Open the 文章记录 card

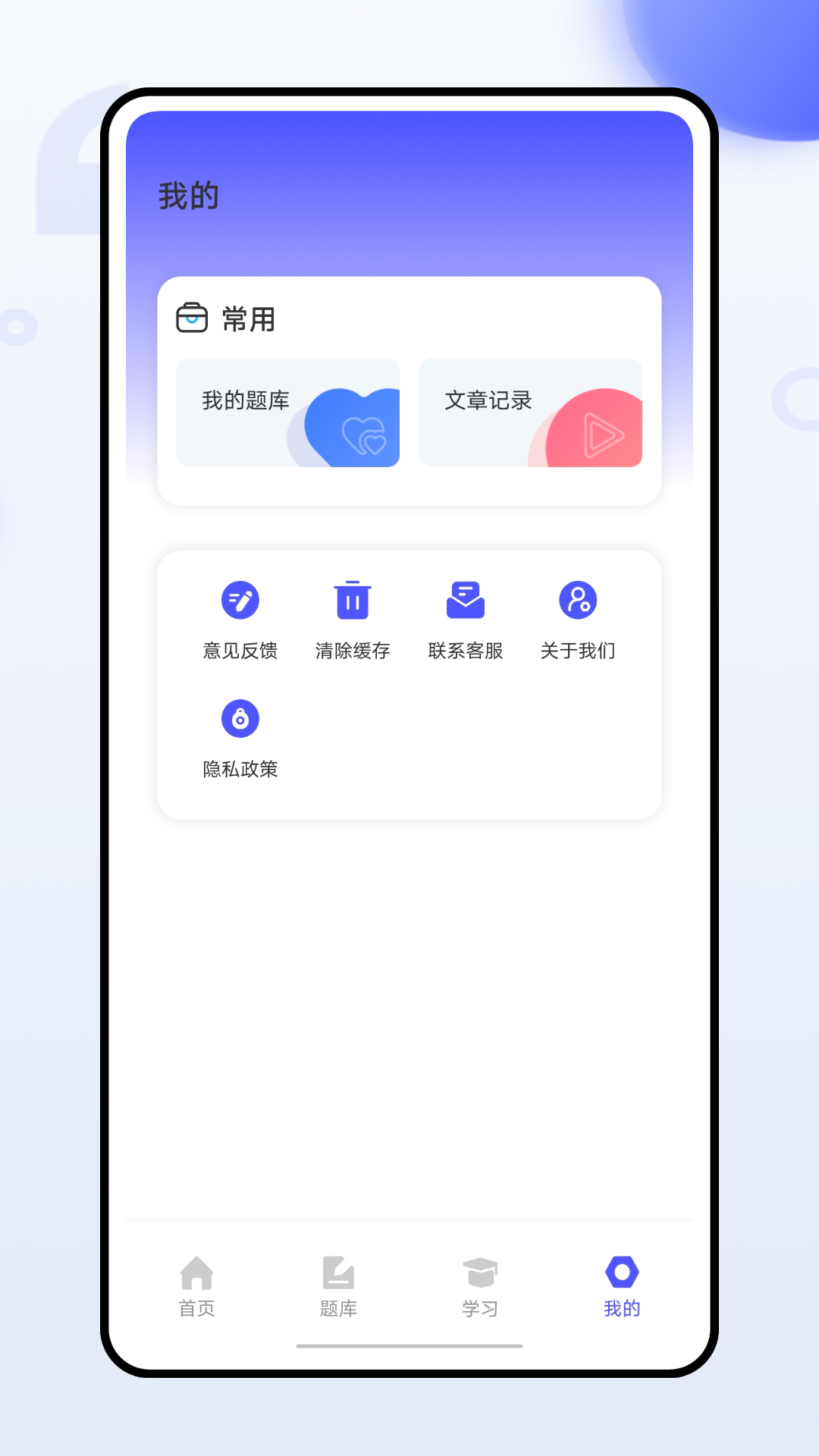tap(529, 412)
